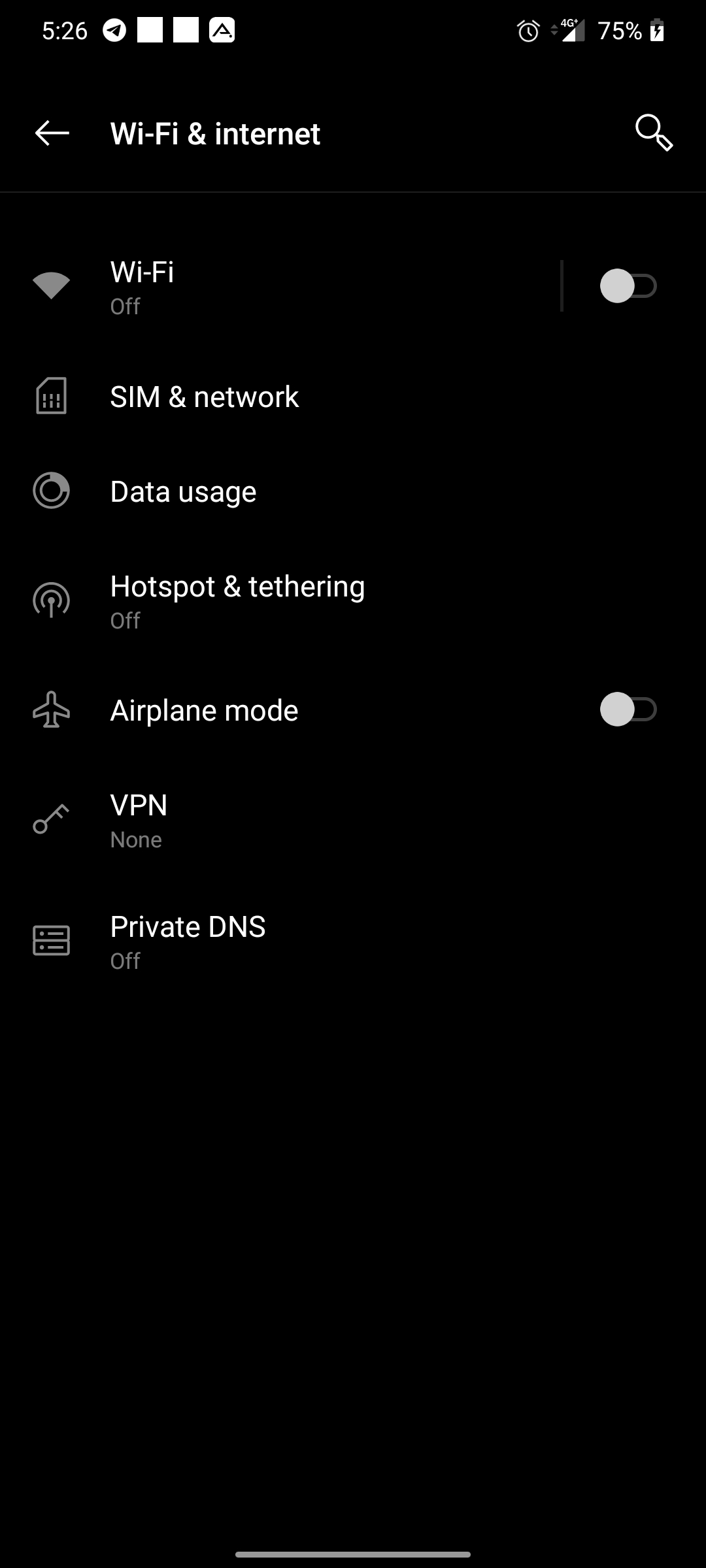Turn on the Wi-Fi switch

click(628, 286)
